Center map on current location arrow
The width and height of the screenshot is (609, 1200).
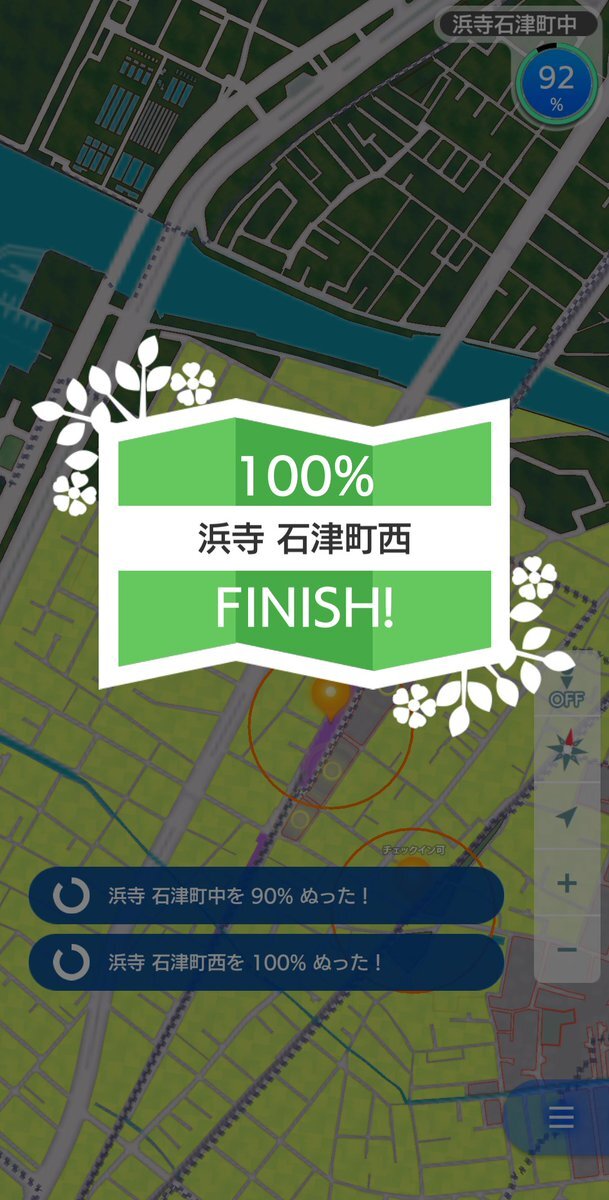click(567, 817)
